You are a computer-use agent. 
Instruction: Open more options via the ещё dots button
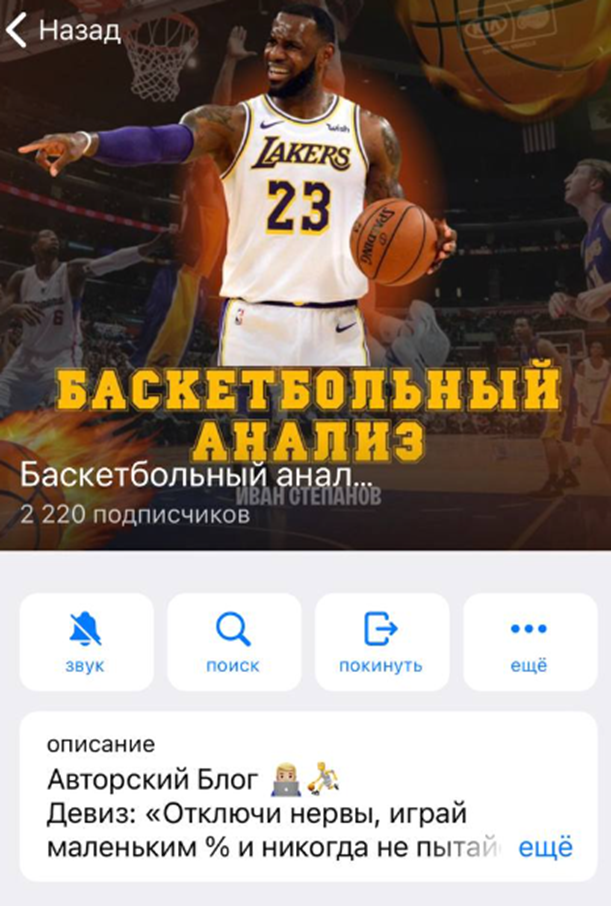pyautogui.click(x=528, y=642)
